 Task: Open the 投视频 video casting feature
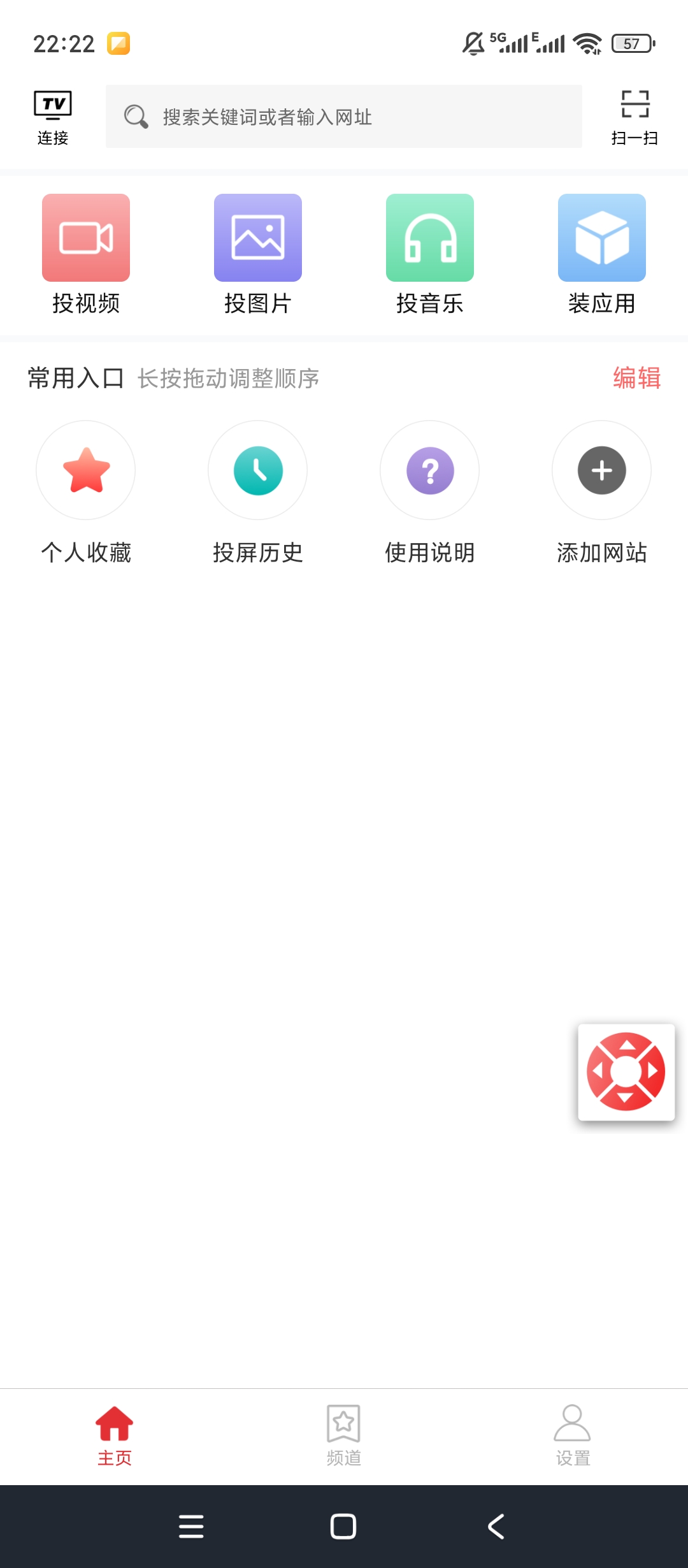click(x=85, y=250)
